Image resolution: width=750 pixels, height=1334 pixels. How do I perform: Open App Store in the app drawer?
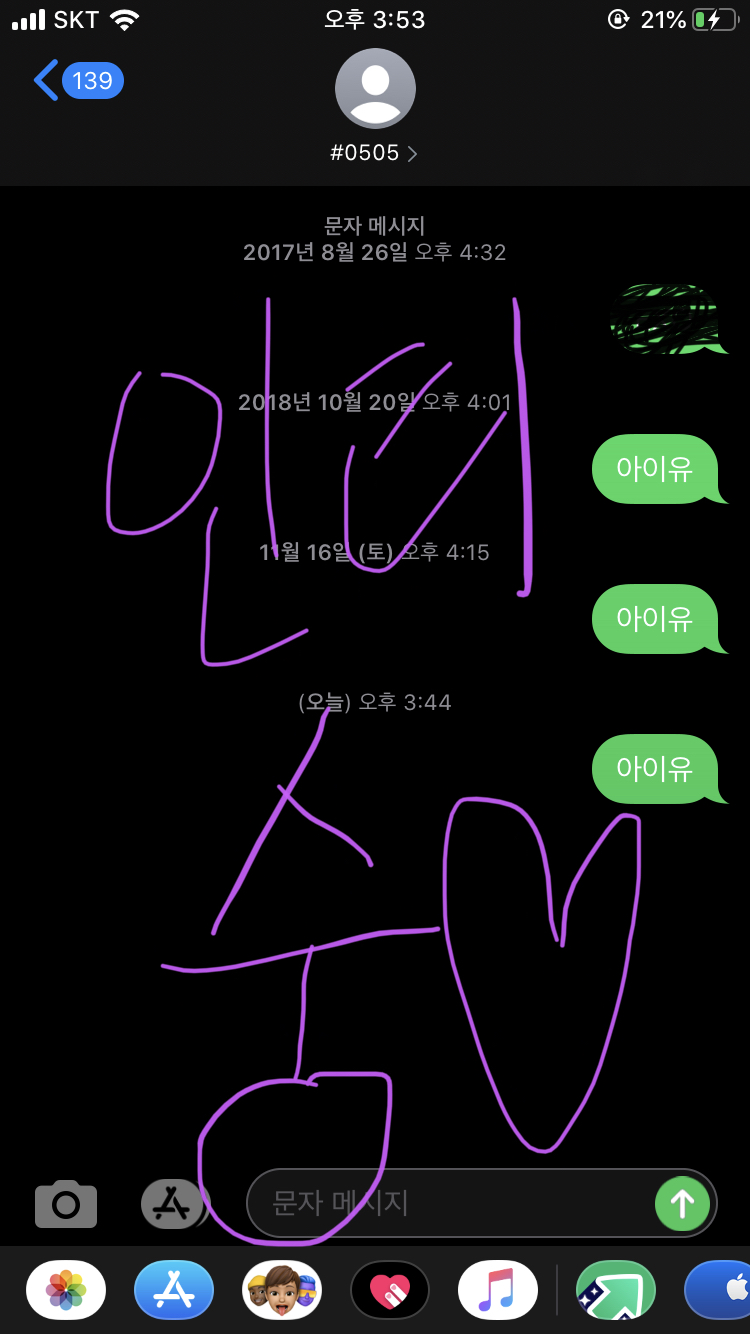point(174,1290)
